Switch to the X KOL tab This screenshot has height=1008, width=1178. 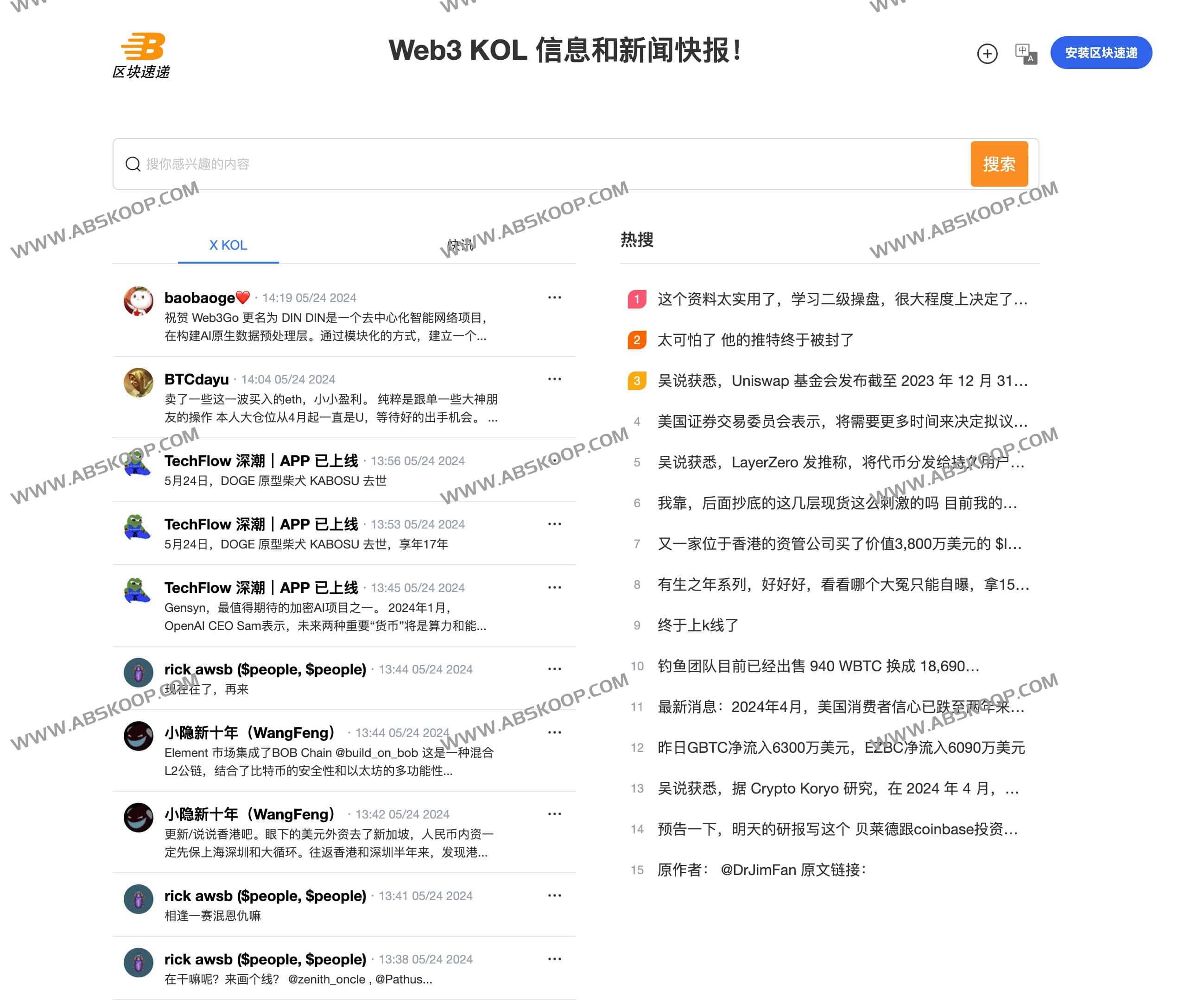point(228,245)
